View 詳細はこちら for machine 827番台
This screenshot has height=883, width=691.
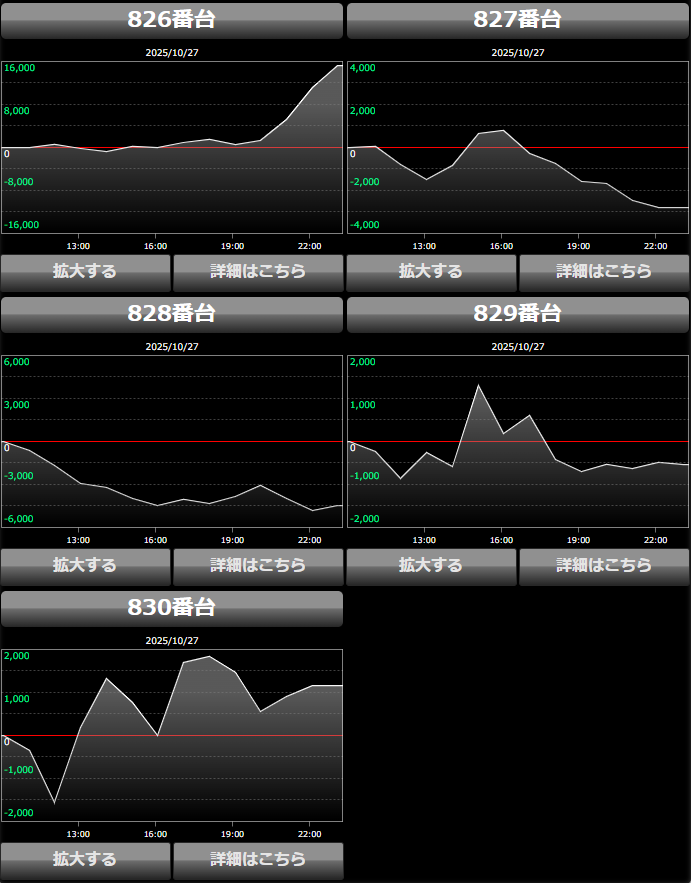pyautogui.click(x=604, y=271)
